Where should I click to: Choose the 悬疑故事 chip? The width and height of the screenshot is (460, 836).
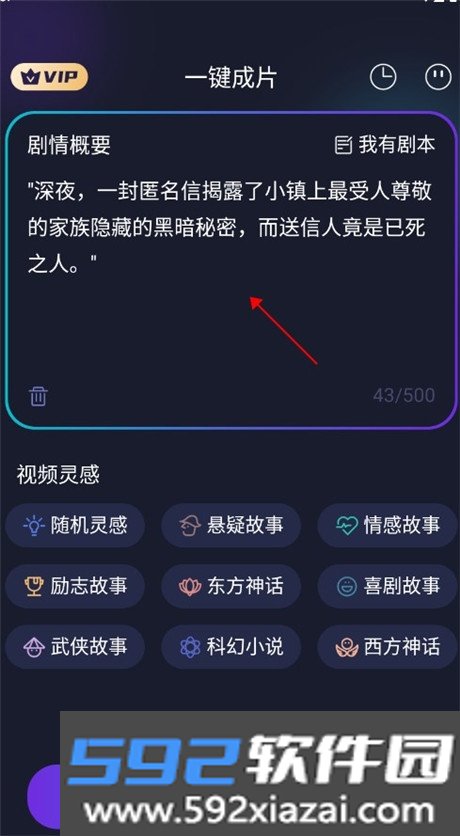pyautogui.click(x=231, y=525)
